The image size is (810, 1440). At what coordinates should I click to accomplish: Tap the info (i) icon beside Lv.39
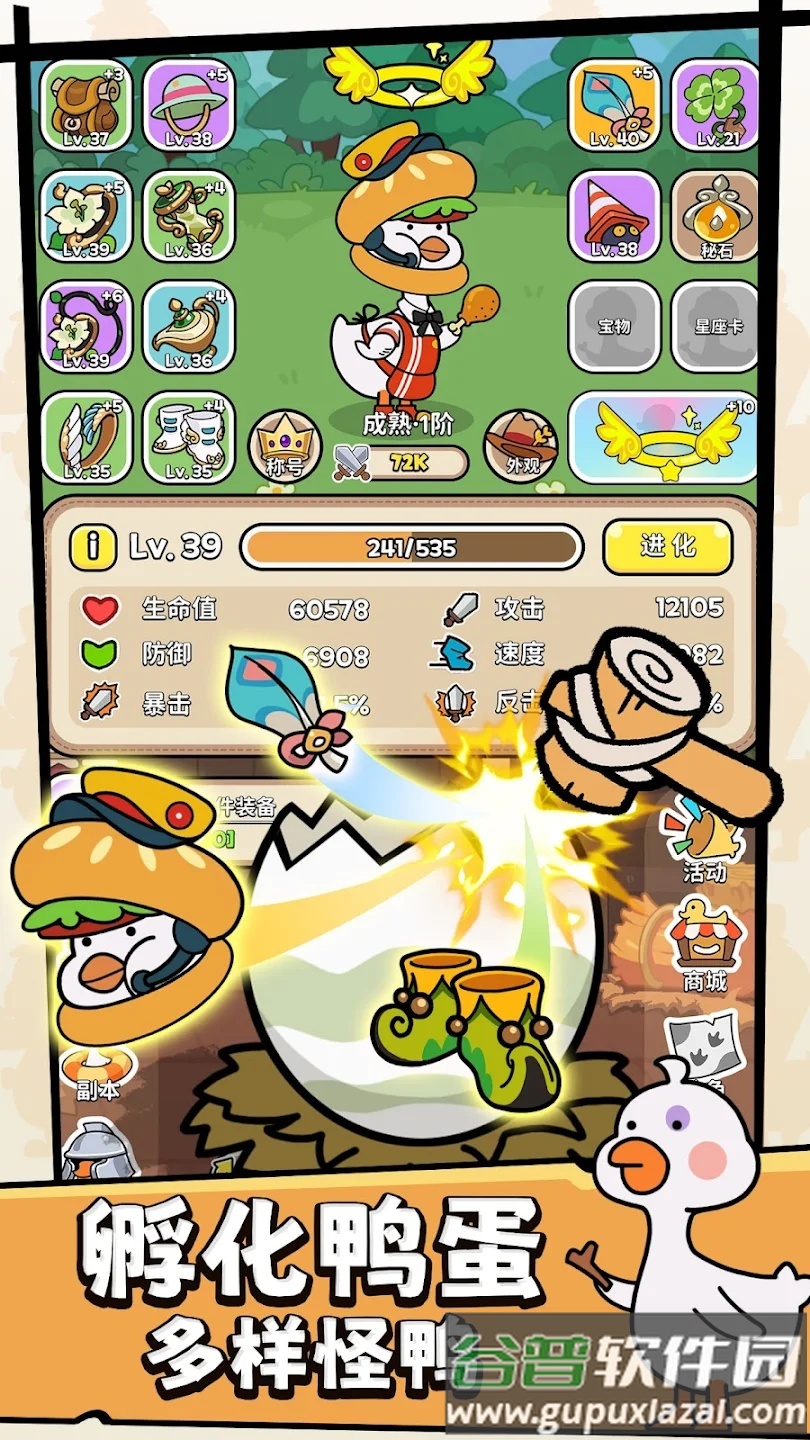click(95, 545)
